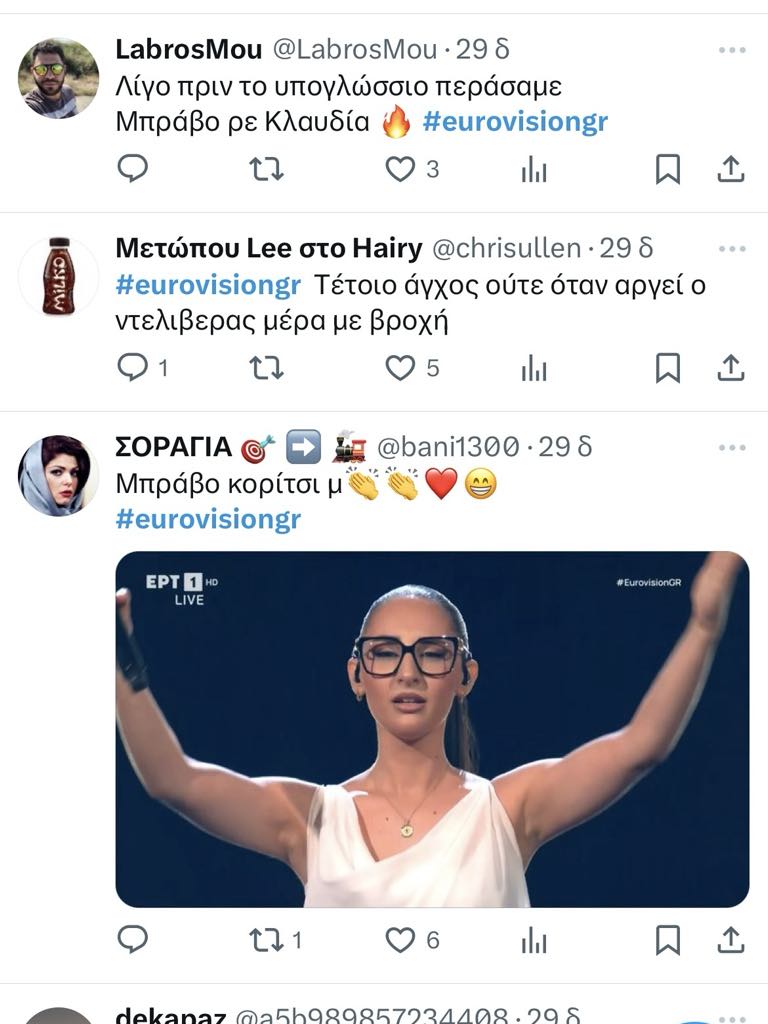768x1024 pixels.
Task: Bookmark bani1300's tweet
Action: click(667, 940)
